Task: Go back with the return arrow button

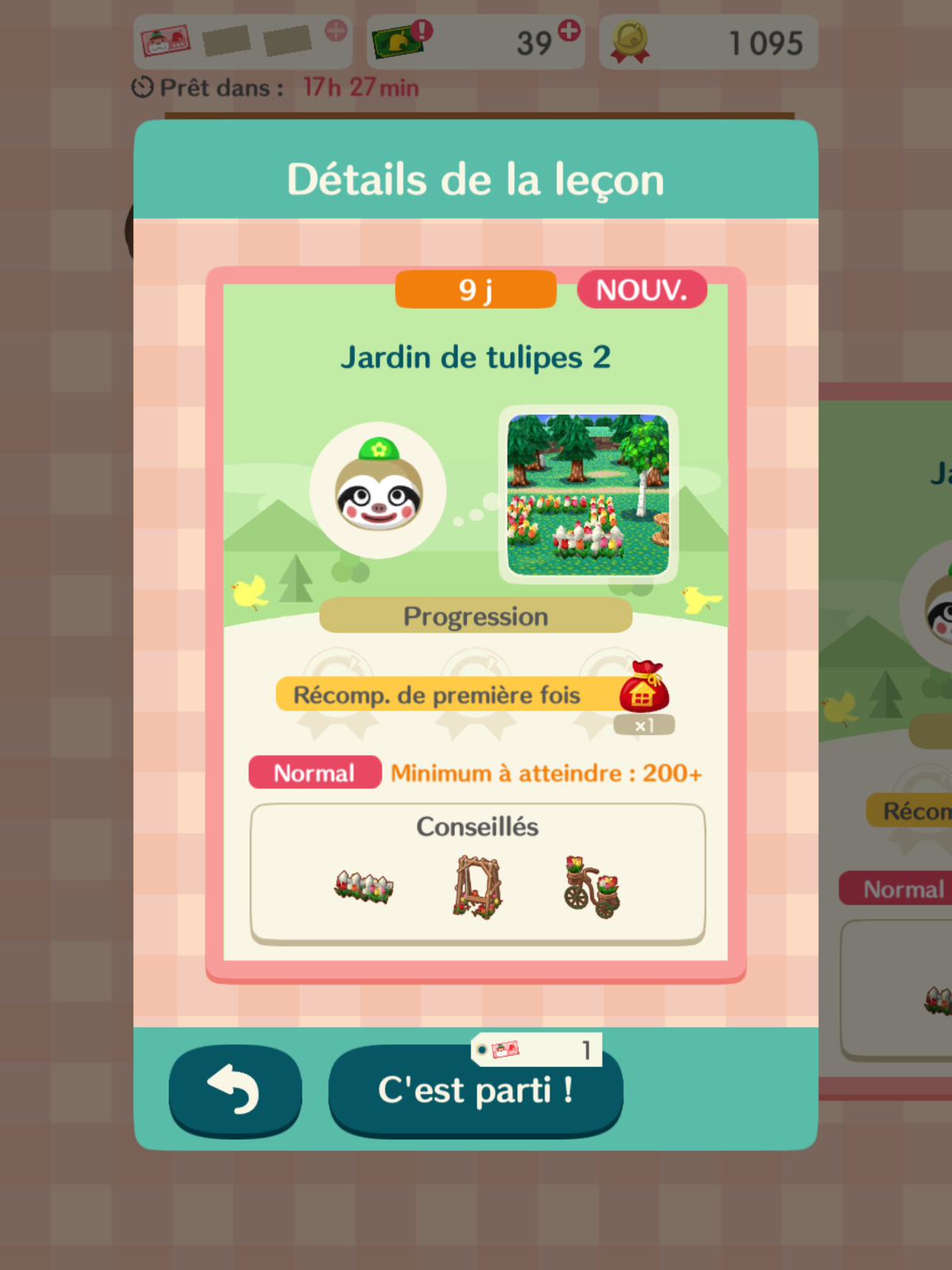Action: 235,1090
